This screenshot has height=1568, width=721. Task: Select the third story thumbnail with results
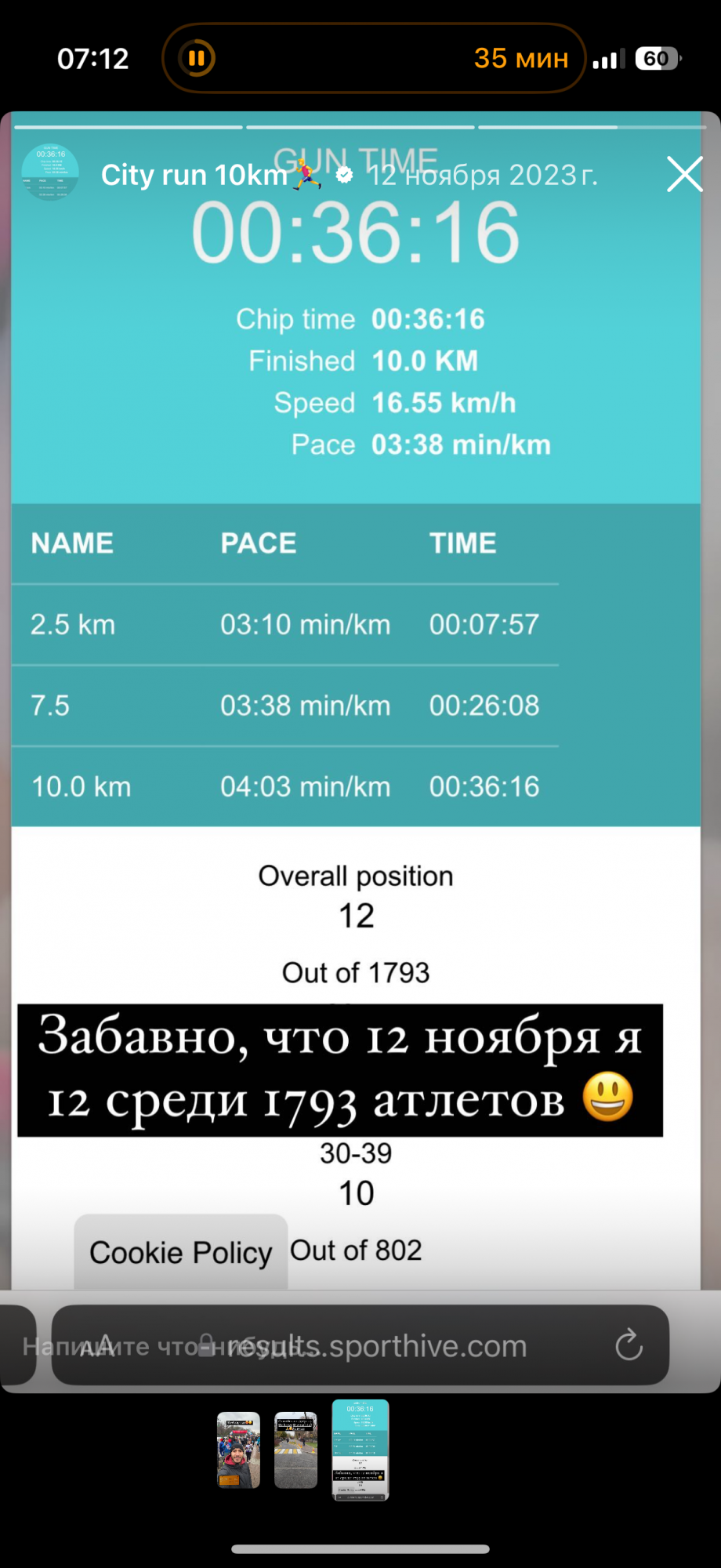(360, 1450)
